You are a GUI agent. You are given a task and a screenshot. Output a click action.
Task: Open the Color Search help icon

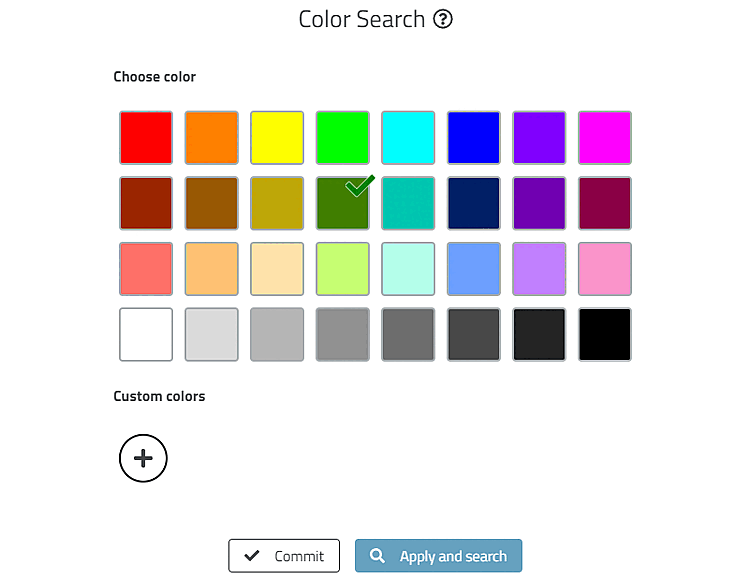[x=443, y=19]
